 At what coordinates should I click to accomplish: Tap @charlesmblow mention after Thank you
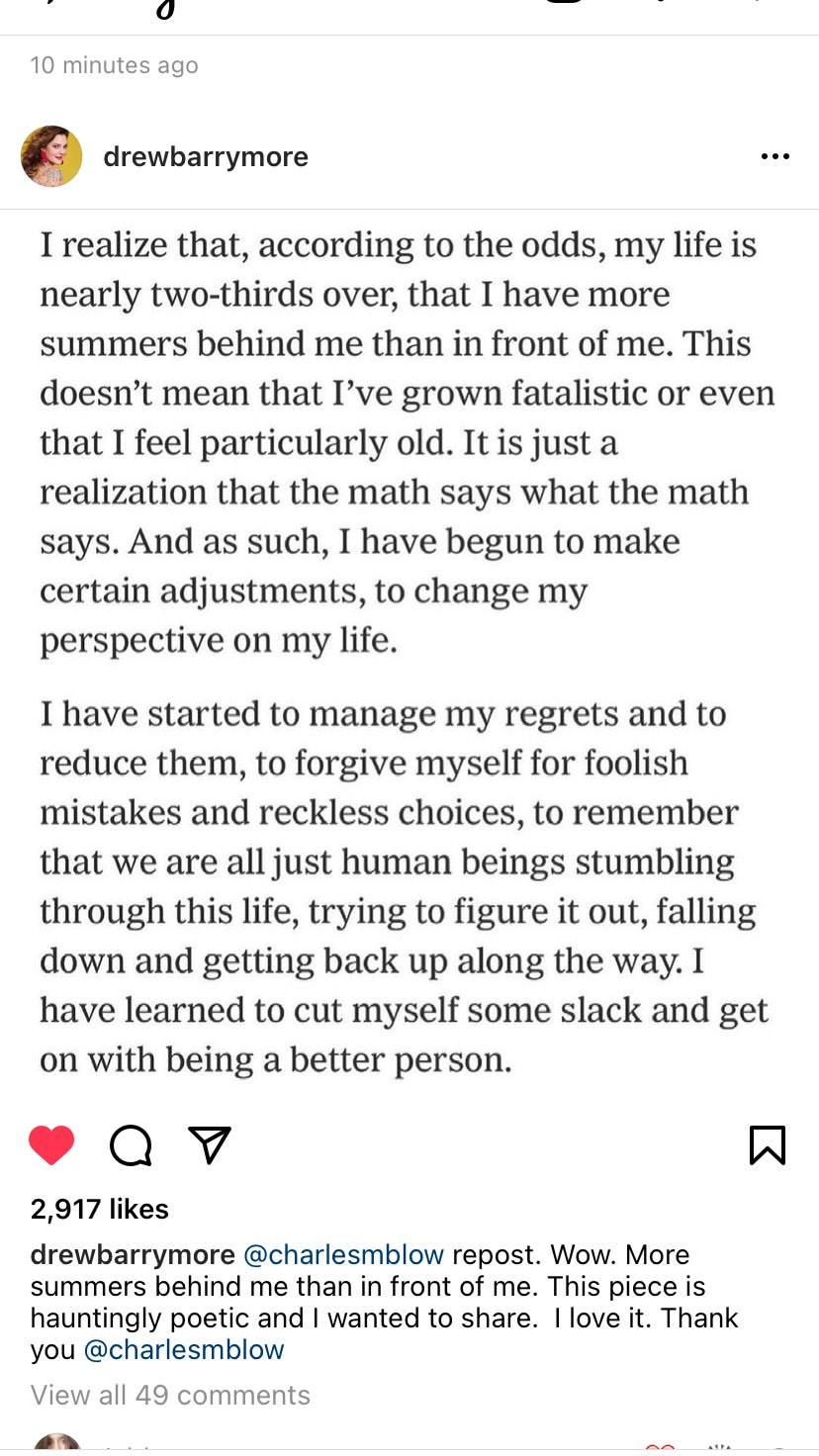(184, 1349)
